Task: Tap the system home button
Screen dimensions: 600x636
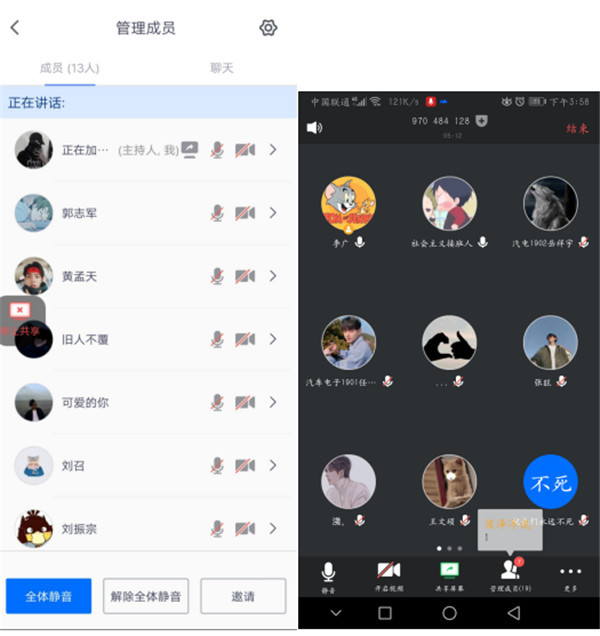Action: coord(450,613)
